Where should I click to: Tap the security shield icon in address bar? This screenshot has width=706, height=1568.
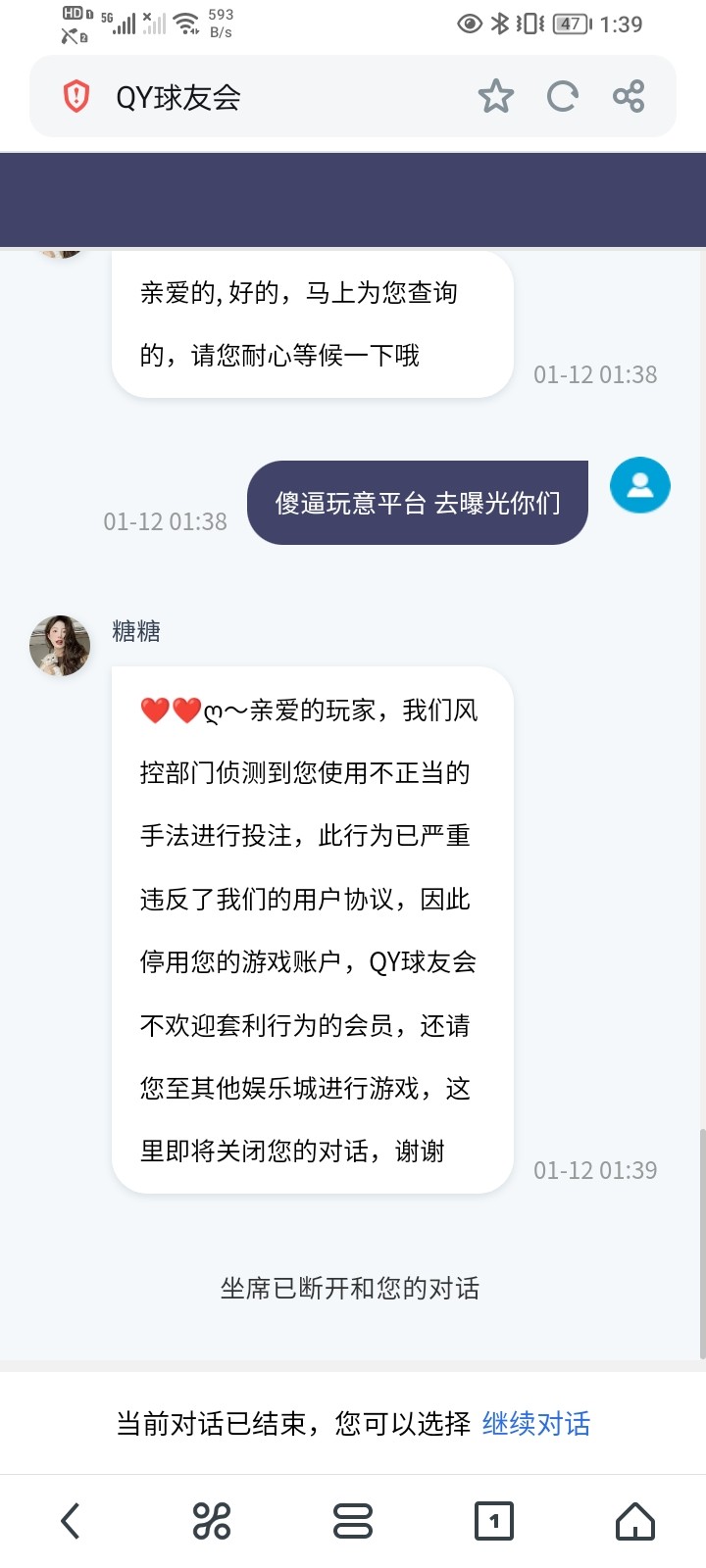(x=76, y=96)
